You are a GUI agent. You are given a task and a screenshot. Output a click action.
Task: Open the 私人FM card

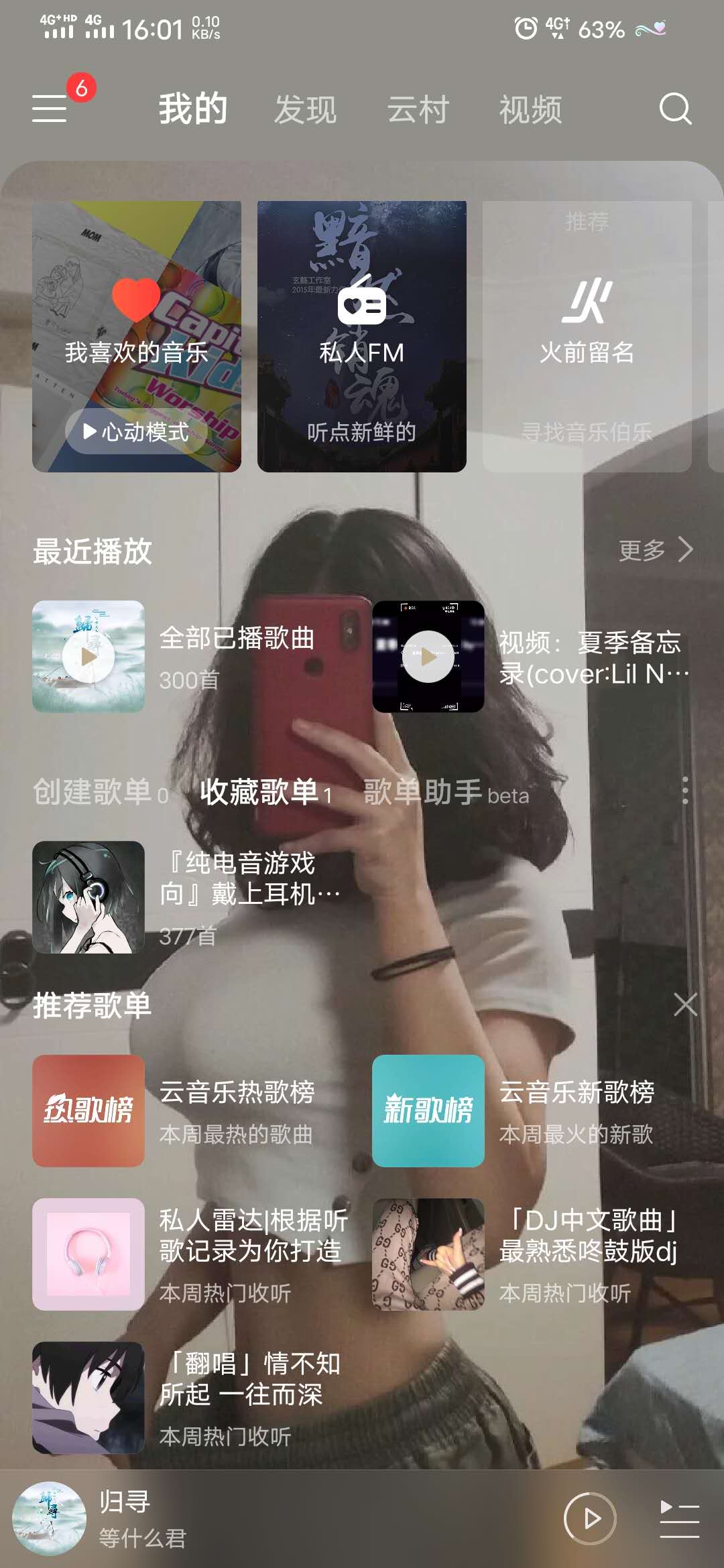tap(362, 336)
